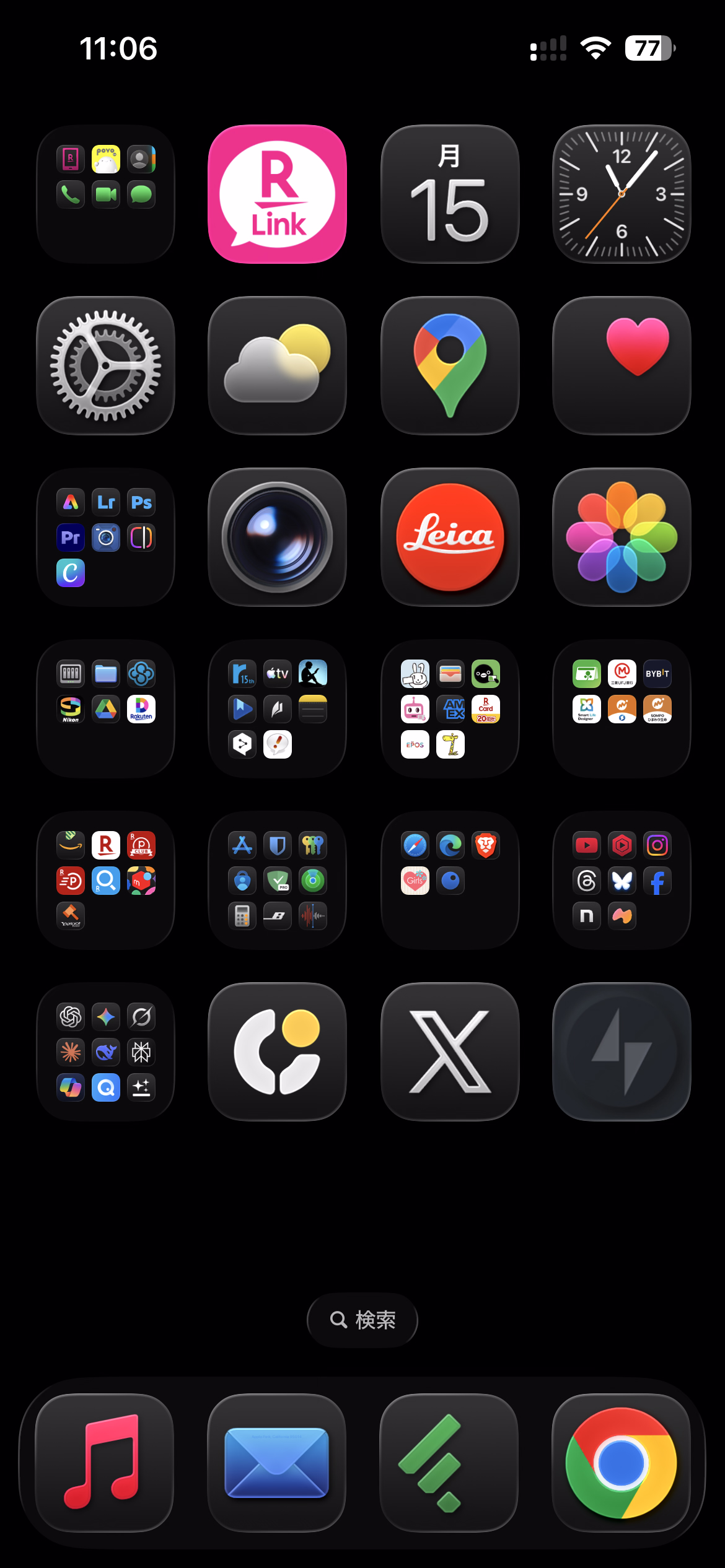
Task: Launch the Health app
Action: (622, 365)
